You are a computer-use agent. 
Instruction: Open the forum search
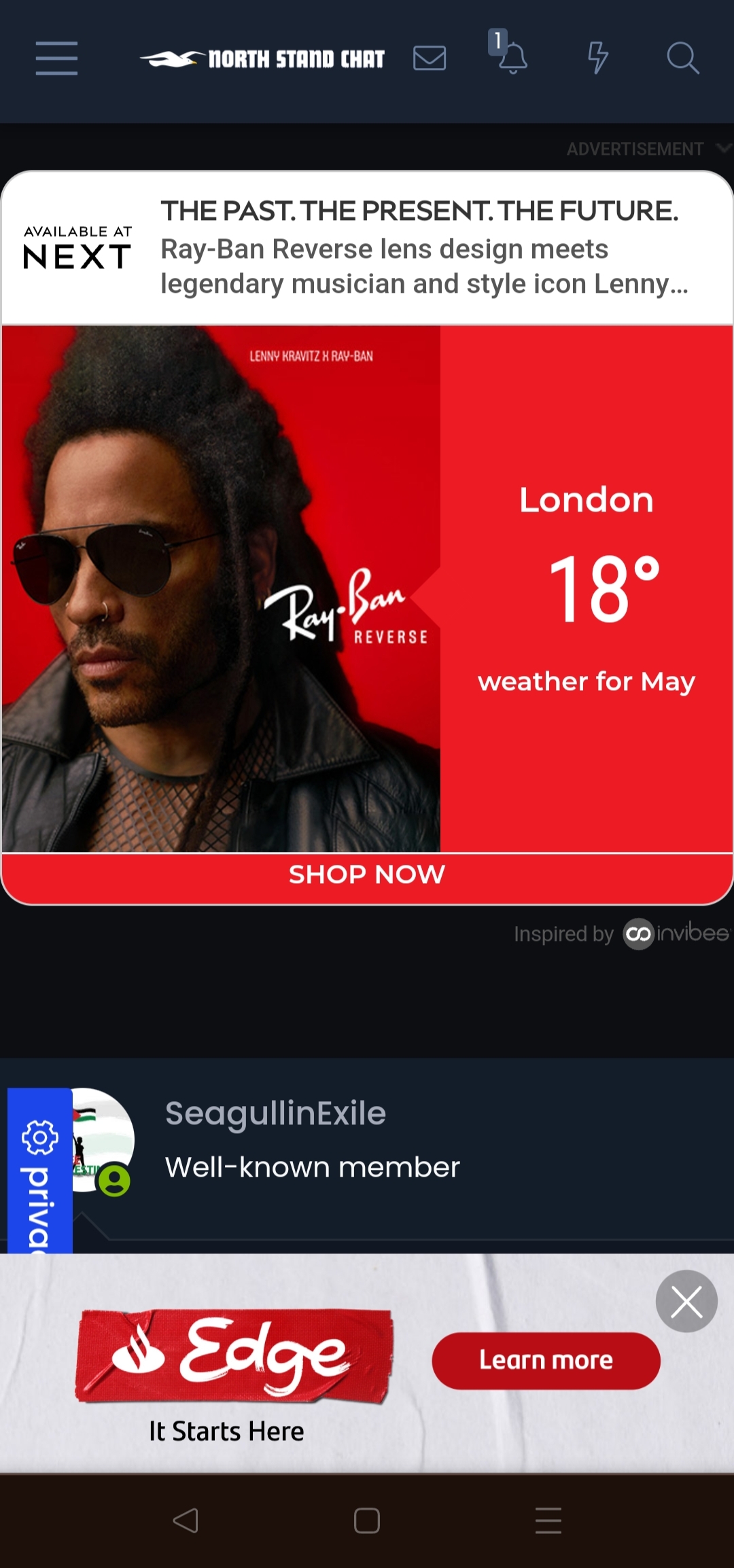tap(682, 58)
